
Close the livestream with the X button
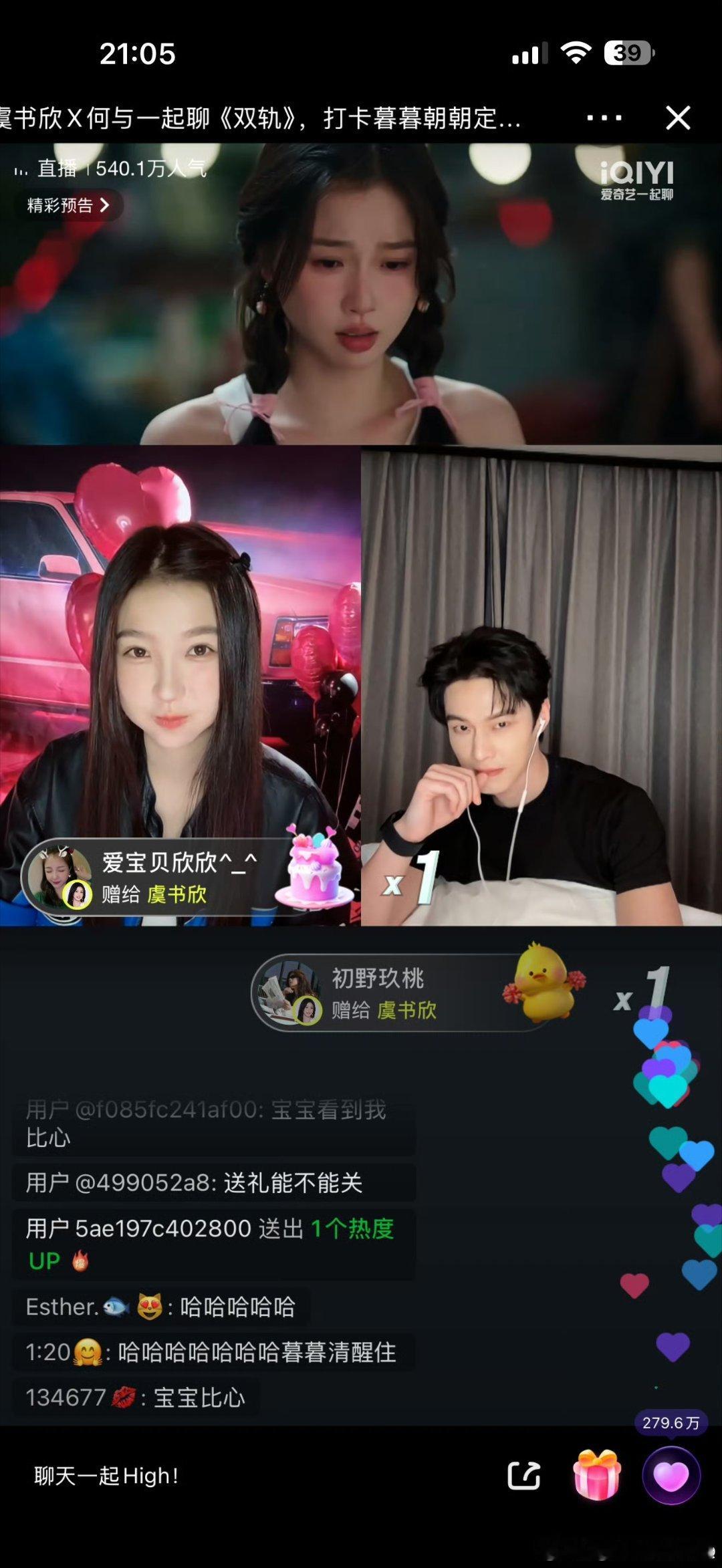(679, 118)
